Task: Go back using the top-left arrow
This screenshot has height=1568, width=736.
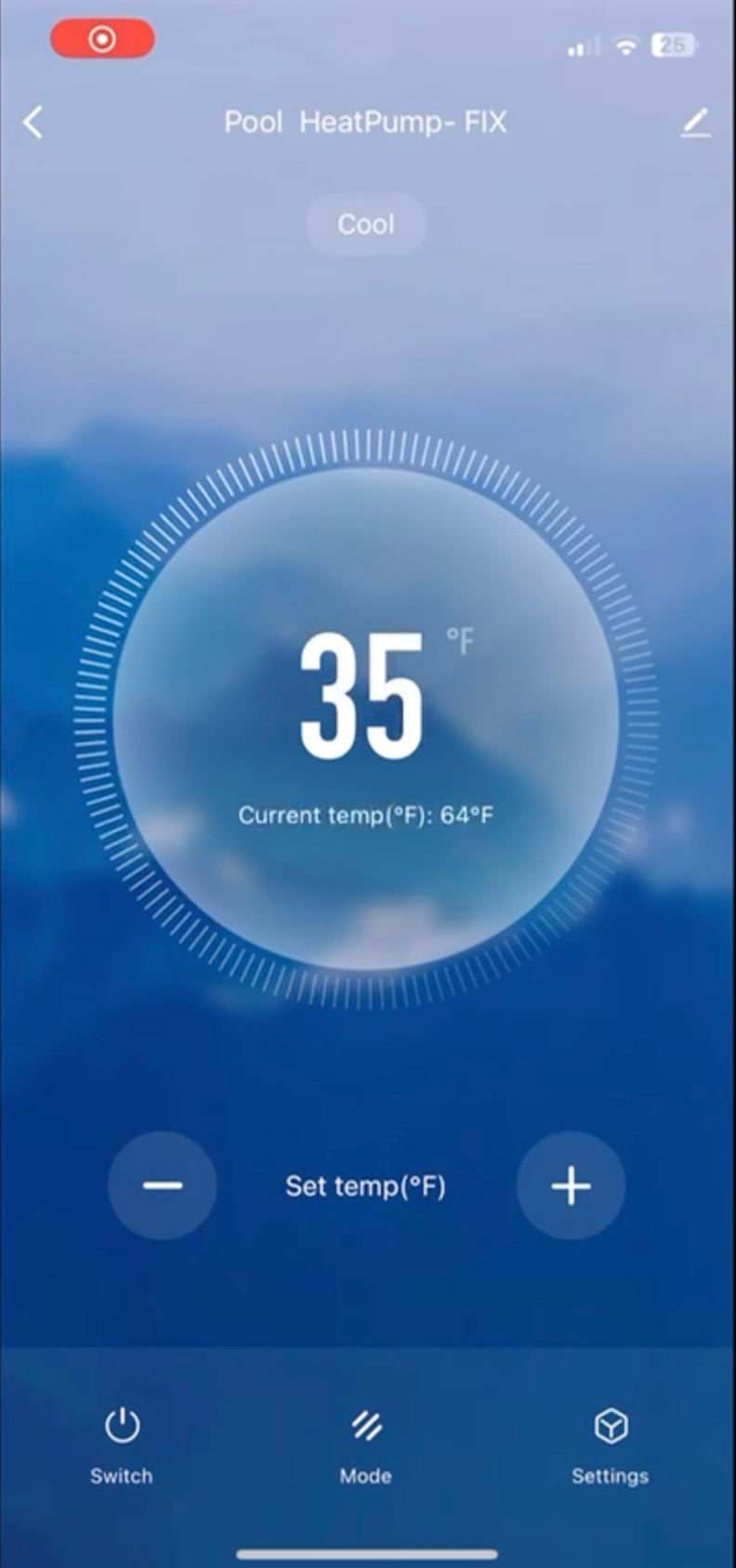Action: (x=33, y=122)
